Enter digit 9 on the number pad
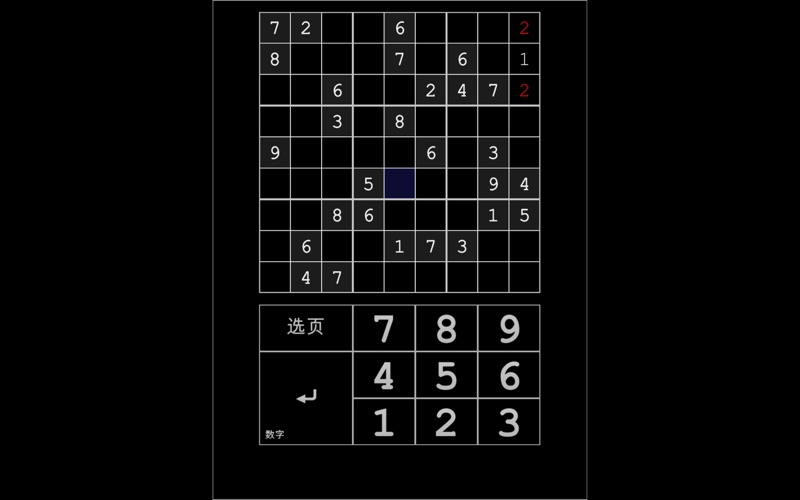Image resolution: width=800 pixels, height=500 pixels. tap(509, 328)
